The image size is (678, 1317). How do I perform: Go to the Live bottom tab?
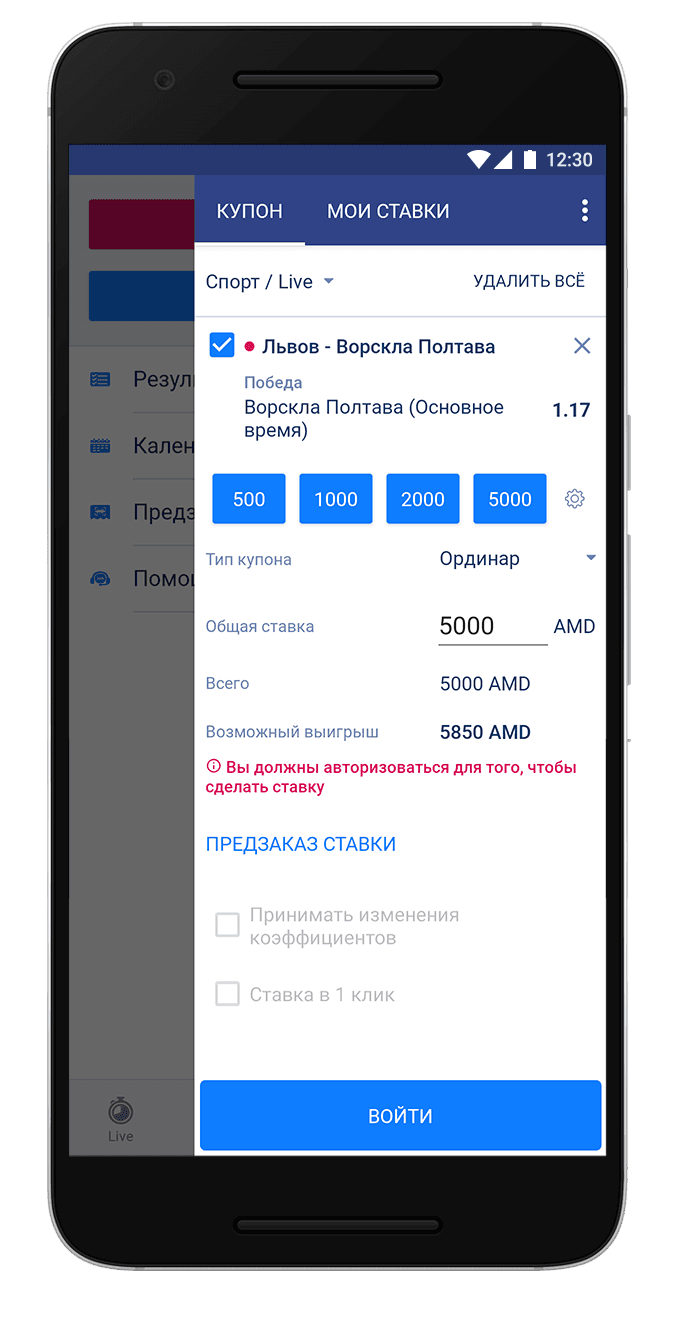click(x=121, y=1118)
